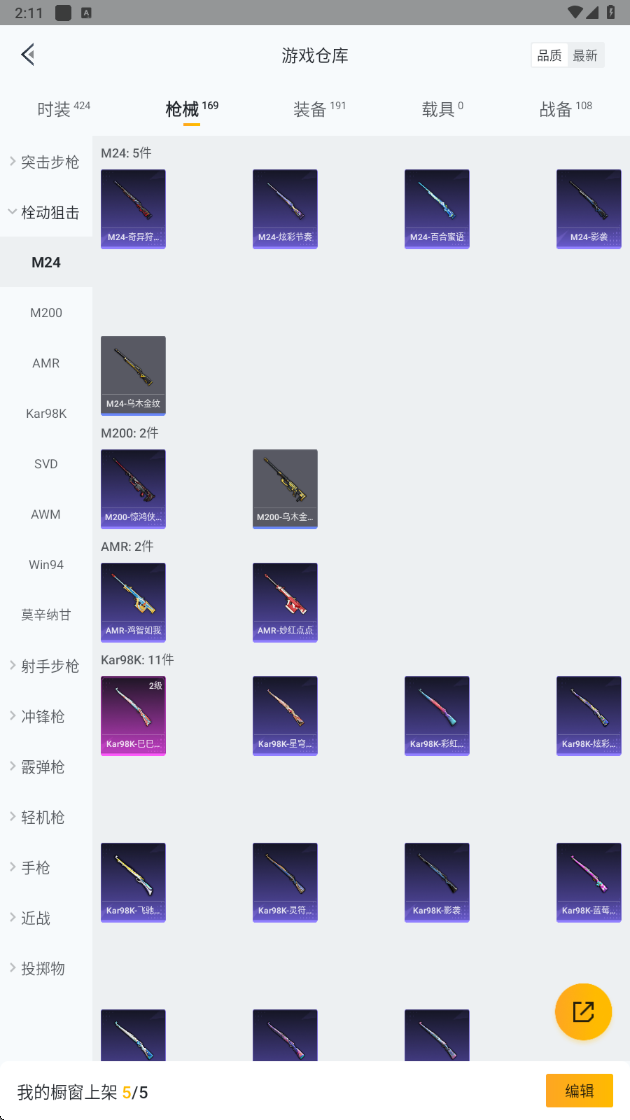630x1120 pixels.
Task: Select M200 in the side list
Action: point(46,313)
